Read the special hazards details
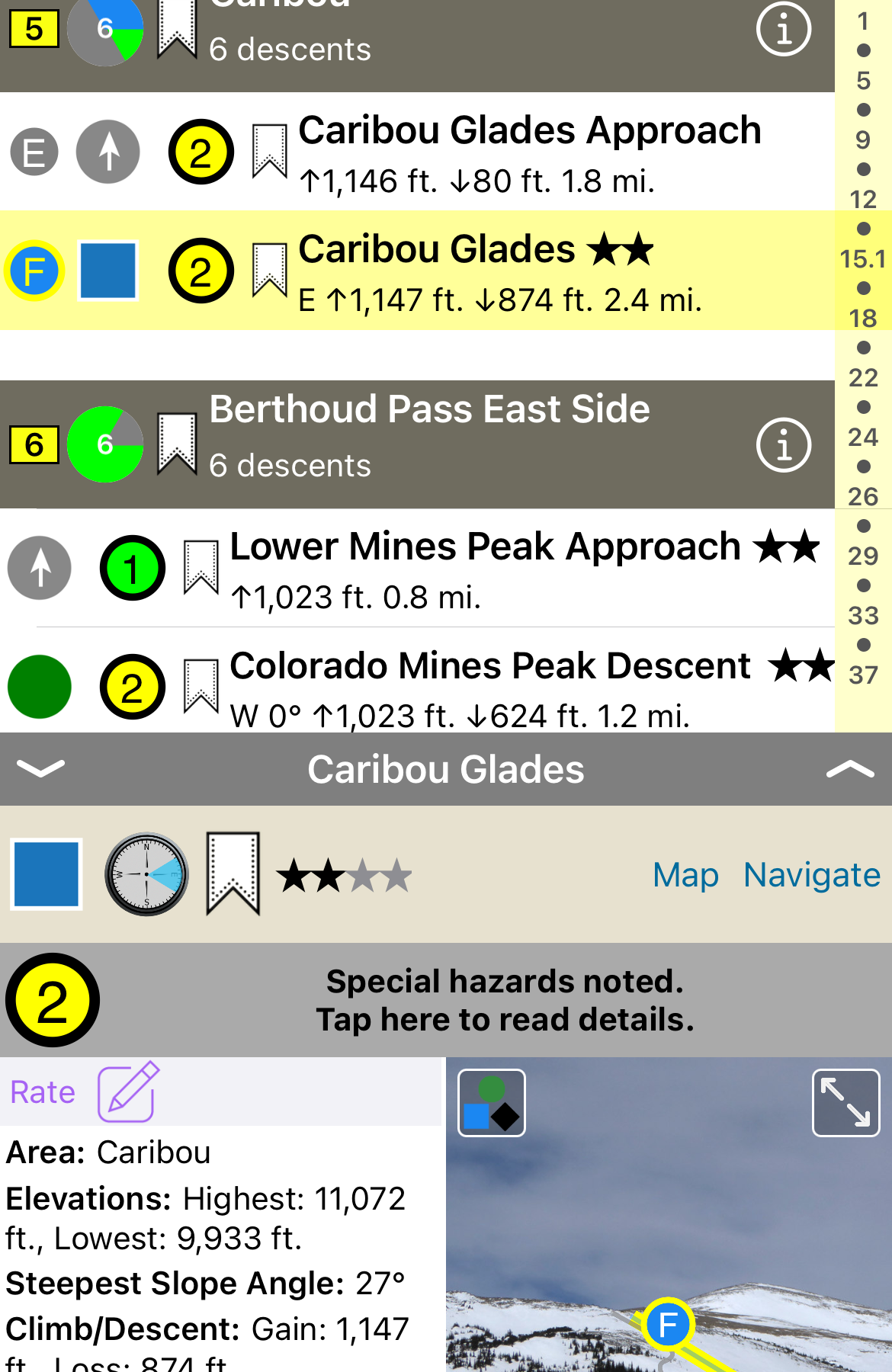 coord(505,1000)
